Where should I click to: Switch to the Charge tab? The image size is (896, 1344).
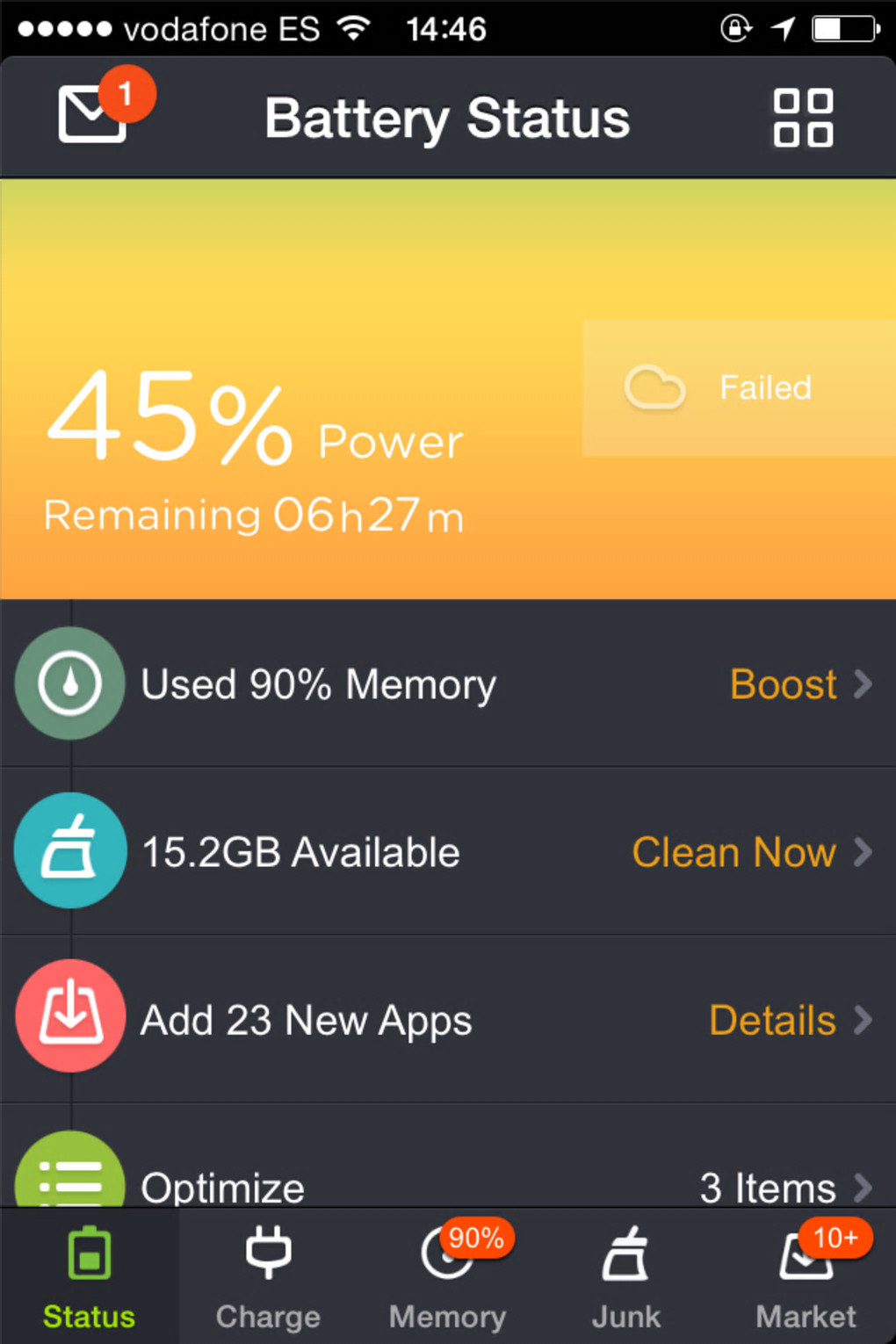pos(269,1277)
